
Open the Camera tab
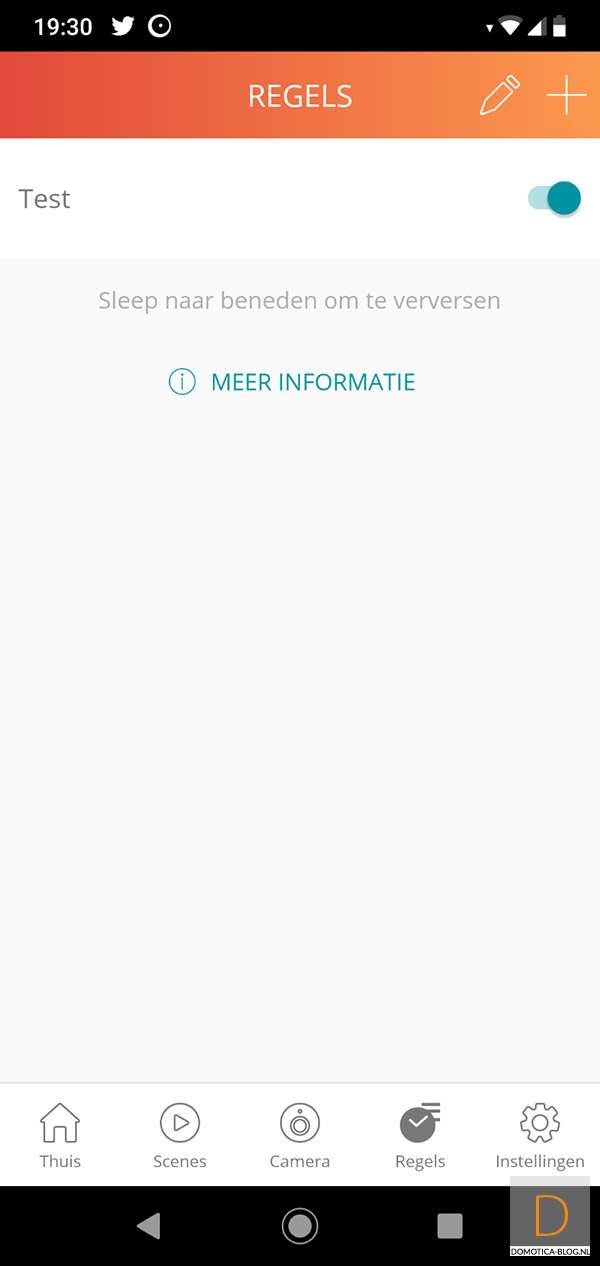click(x=300, y=1135)
